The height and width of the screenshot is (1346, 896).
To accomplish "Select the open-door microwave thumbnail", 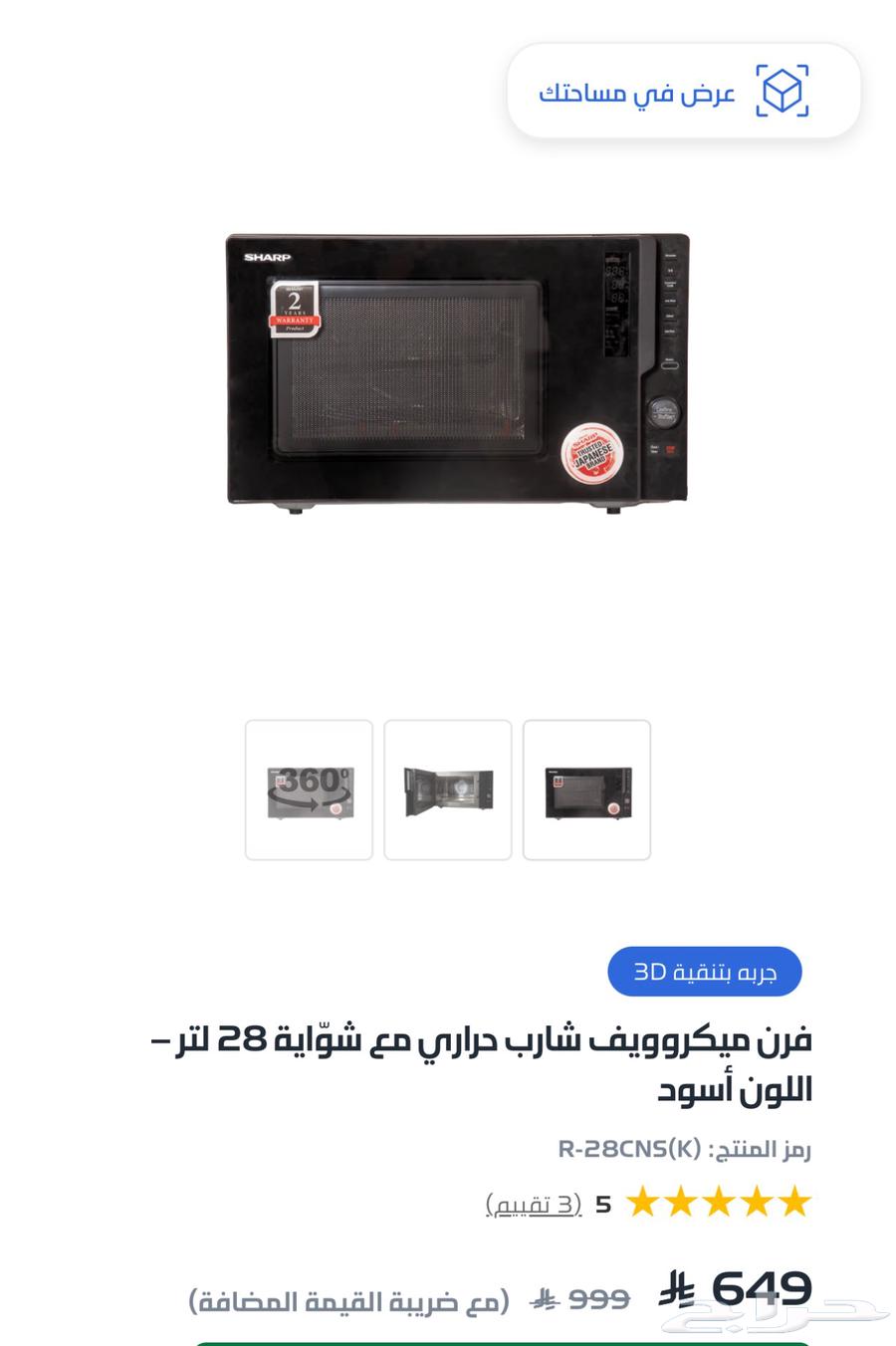I will tap(448, 790).
